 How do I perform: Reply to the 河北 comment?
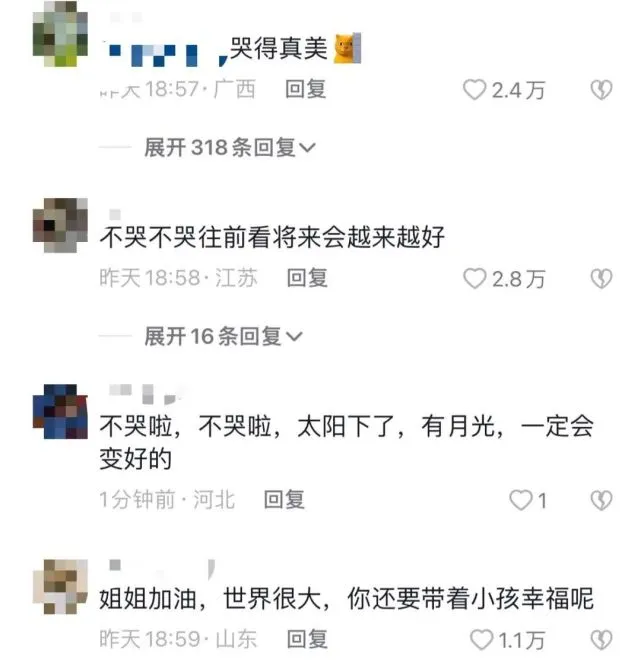(284, 499)
